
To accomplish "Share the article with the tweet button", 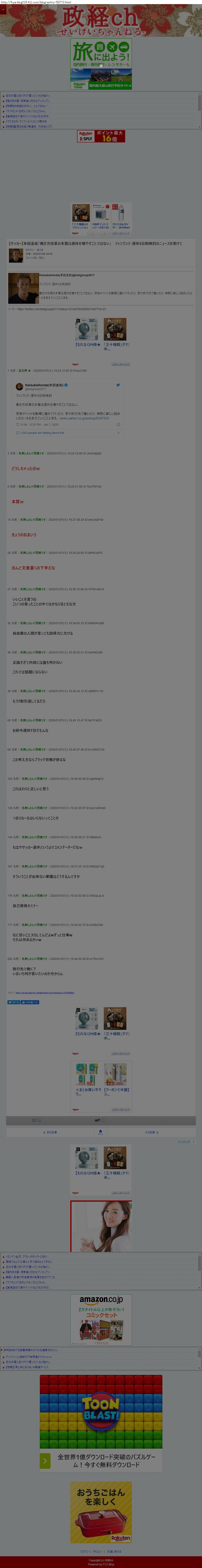I will click(13, 1002).
